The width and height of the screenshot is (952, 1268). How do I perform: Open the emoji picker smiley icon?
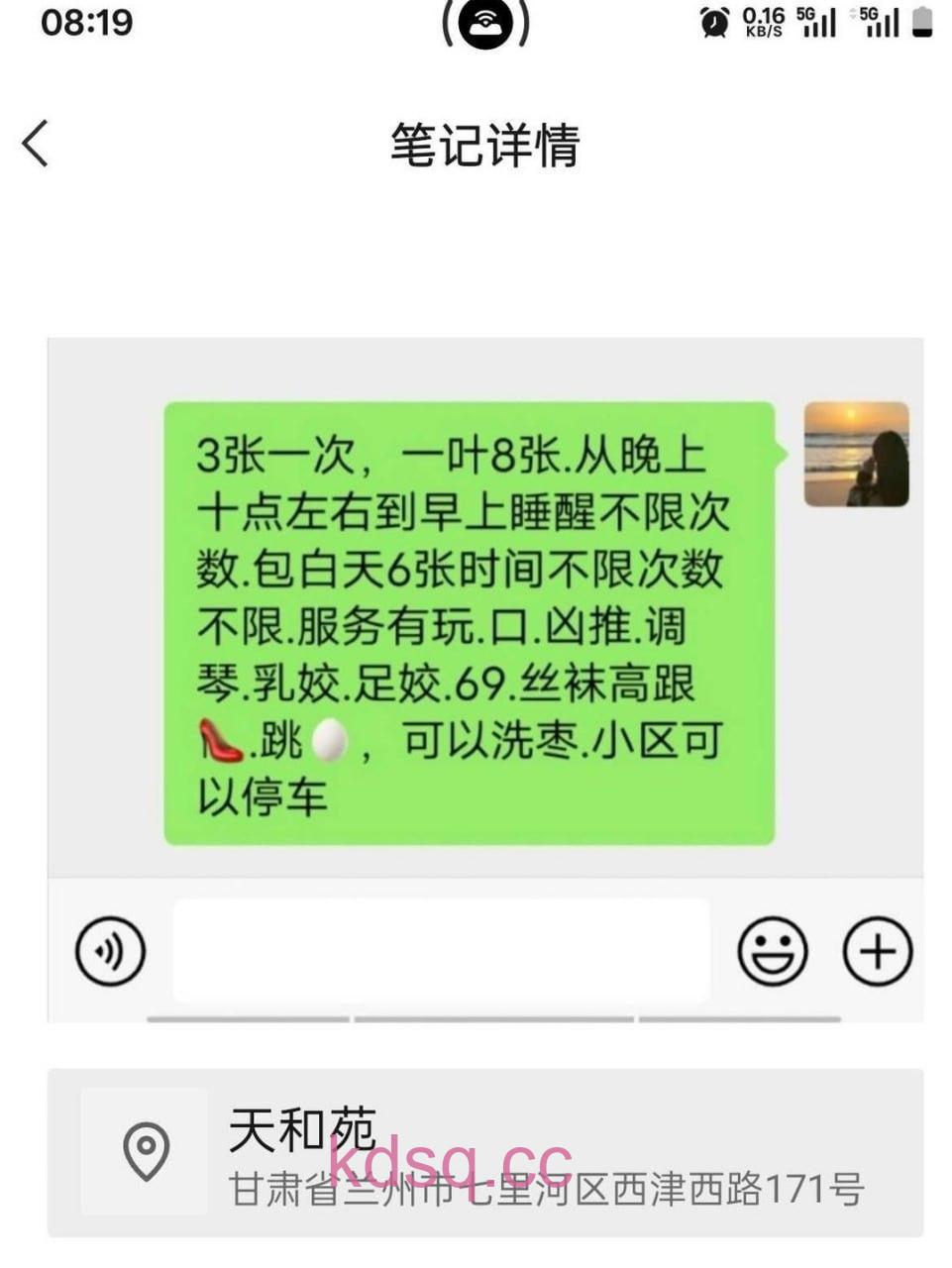776,950
